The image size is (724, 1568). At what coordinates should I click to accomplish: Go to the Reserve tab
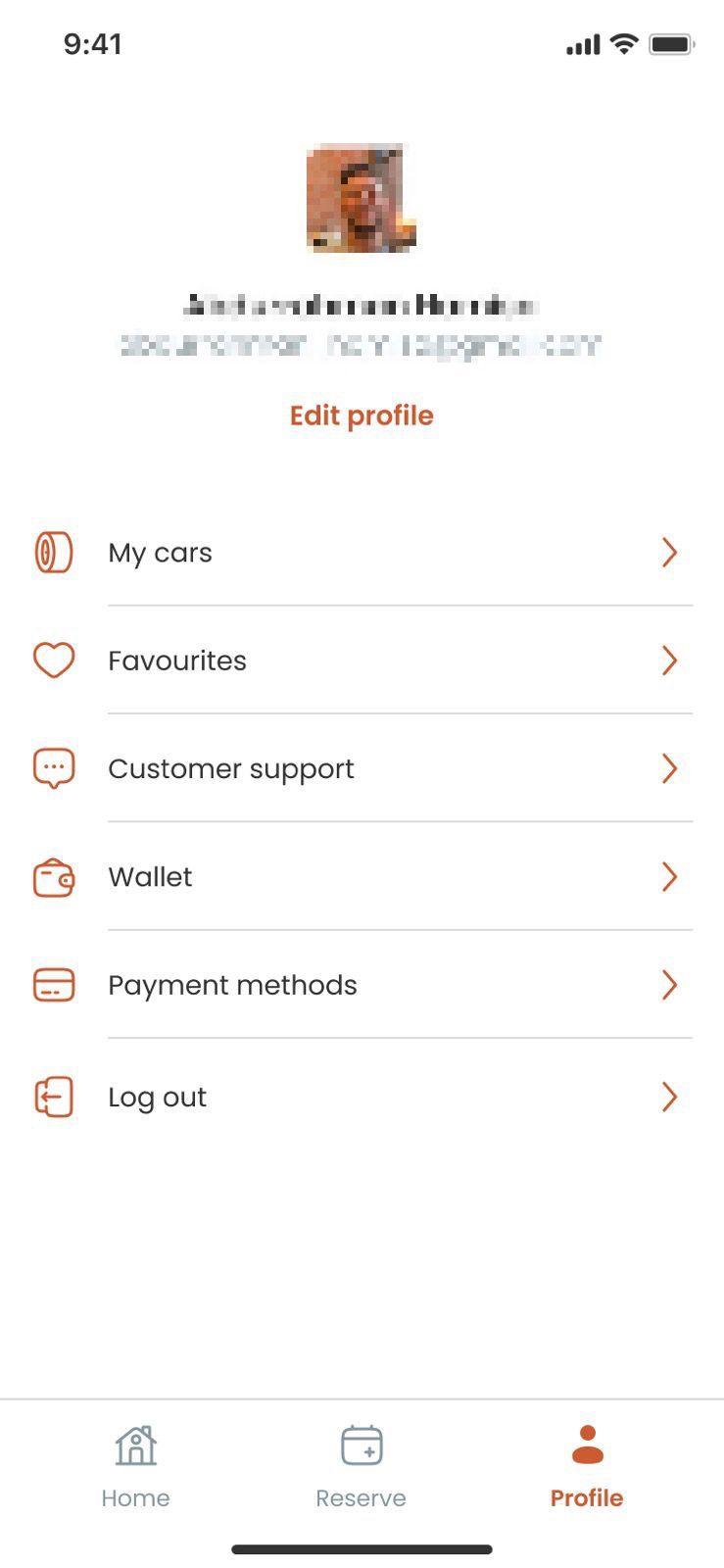[361, 1466]
